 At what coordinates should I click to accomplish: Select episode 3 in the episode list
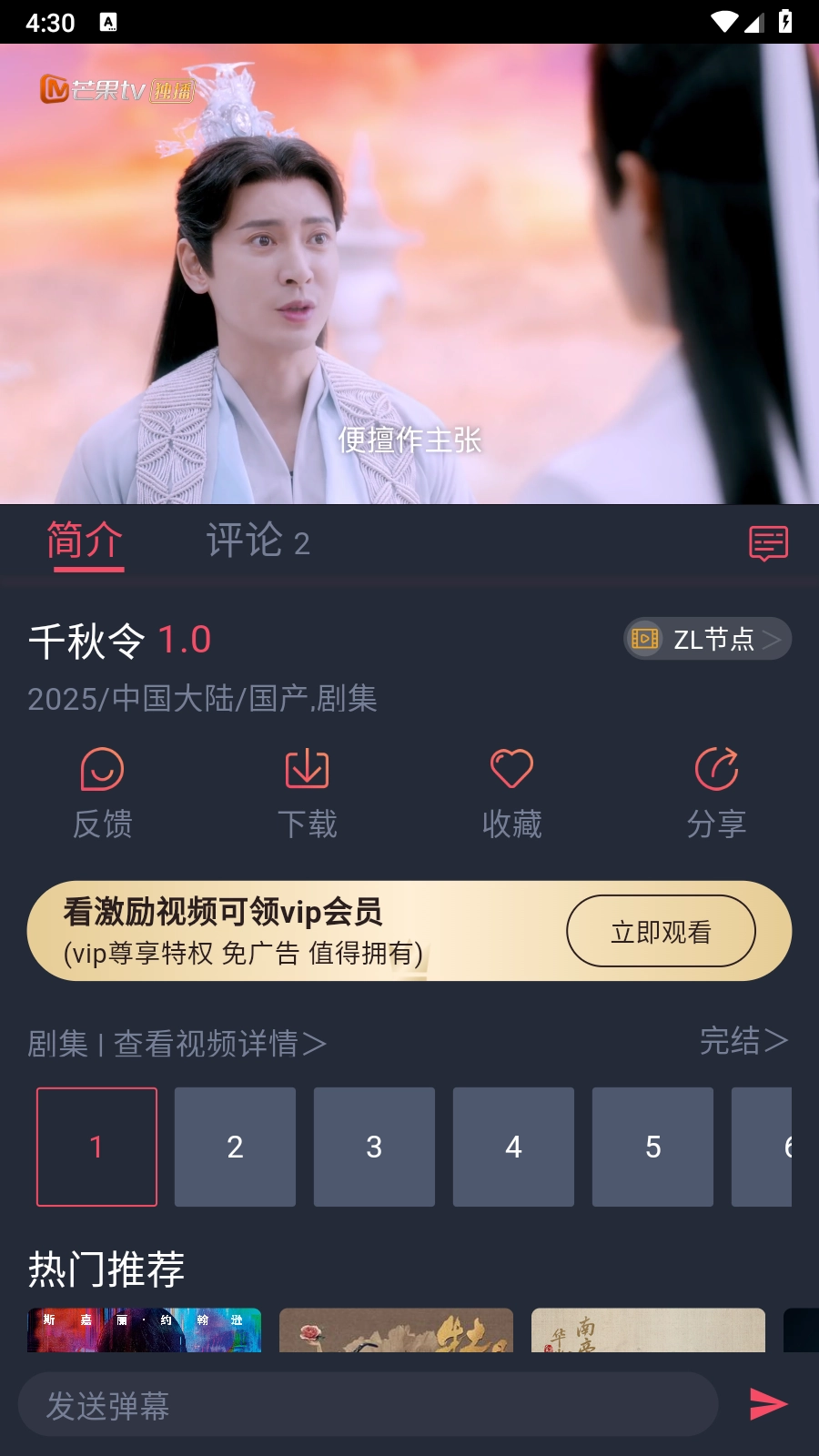(374, 1147)
